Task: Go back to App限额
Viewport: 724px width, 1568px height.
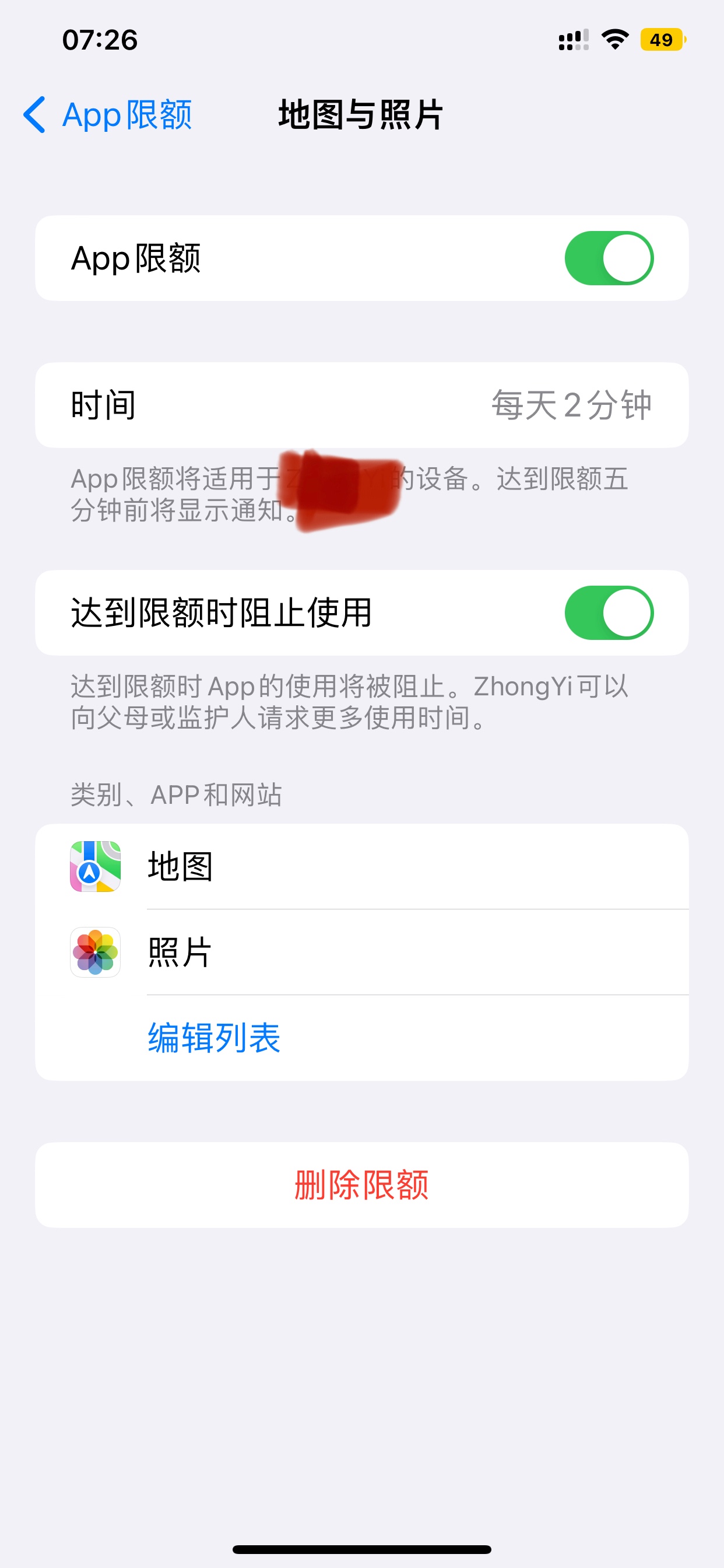Action: (108, 115)
